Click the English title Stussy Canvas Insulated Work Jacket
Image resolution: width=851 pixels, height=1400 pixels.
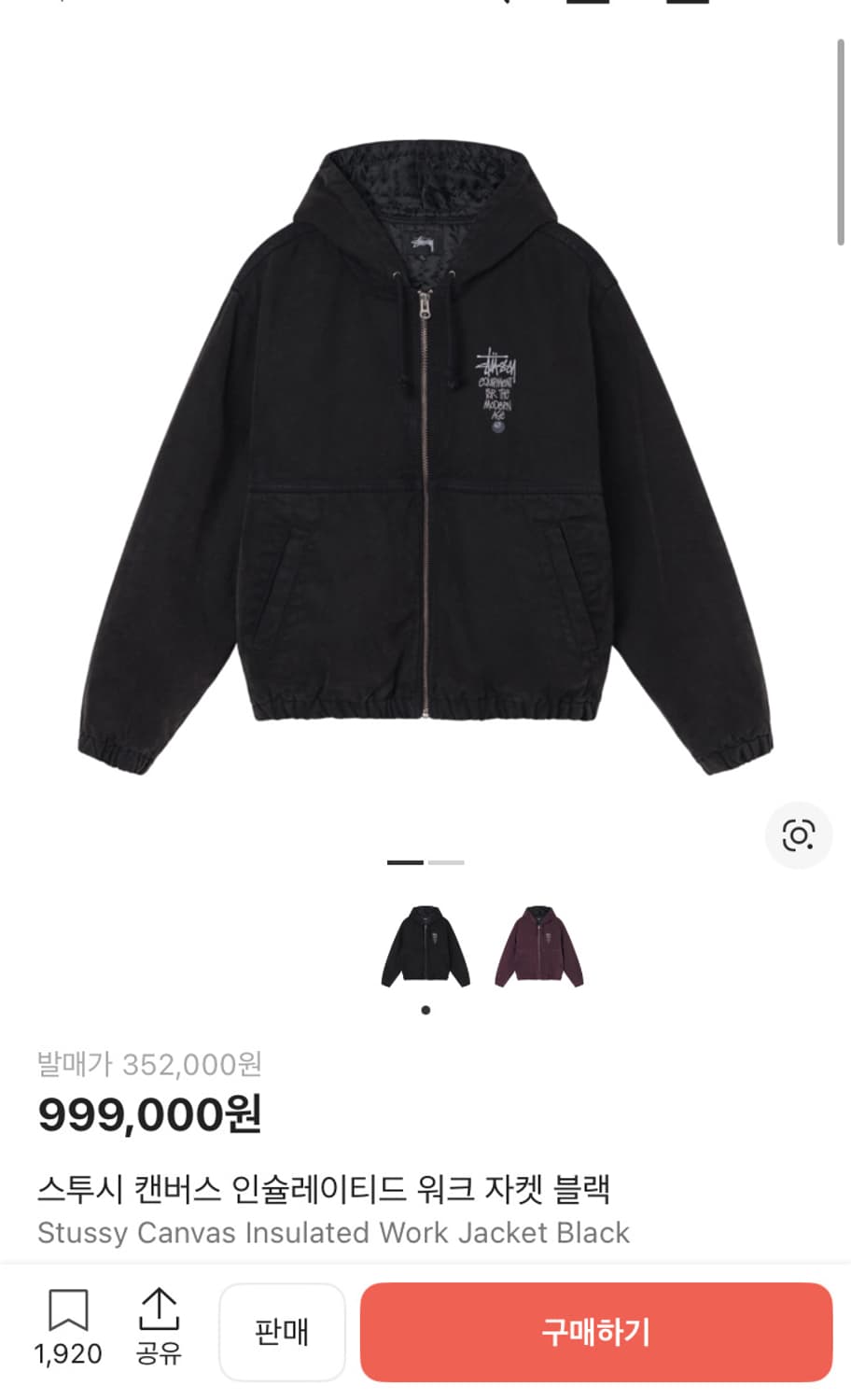click(335, 1232)
